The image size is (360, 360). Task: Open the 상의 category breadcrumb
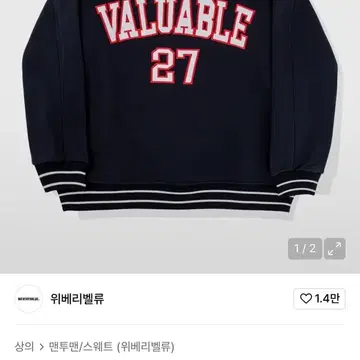[x=24, y=347]
